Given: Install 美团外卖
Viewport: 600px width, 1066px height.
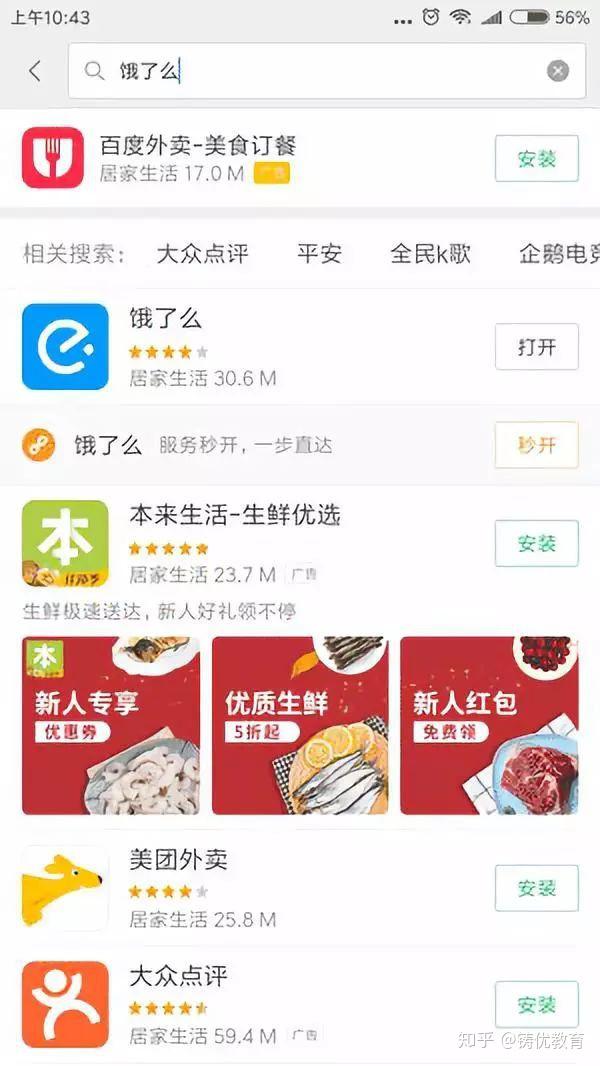Looking at the screenshot, I should (x=536, y=888).
